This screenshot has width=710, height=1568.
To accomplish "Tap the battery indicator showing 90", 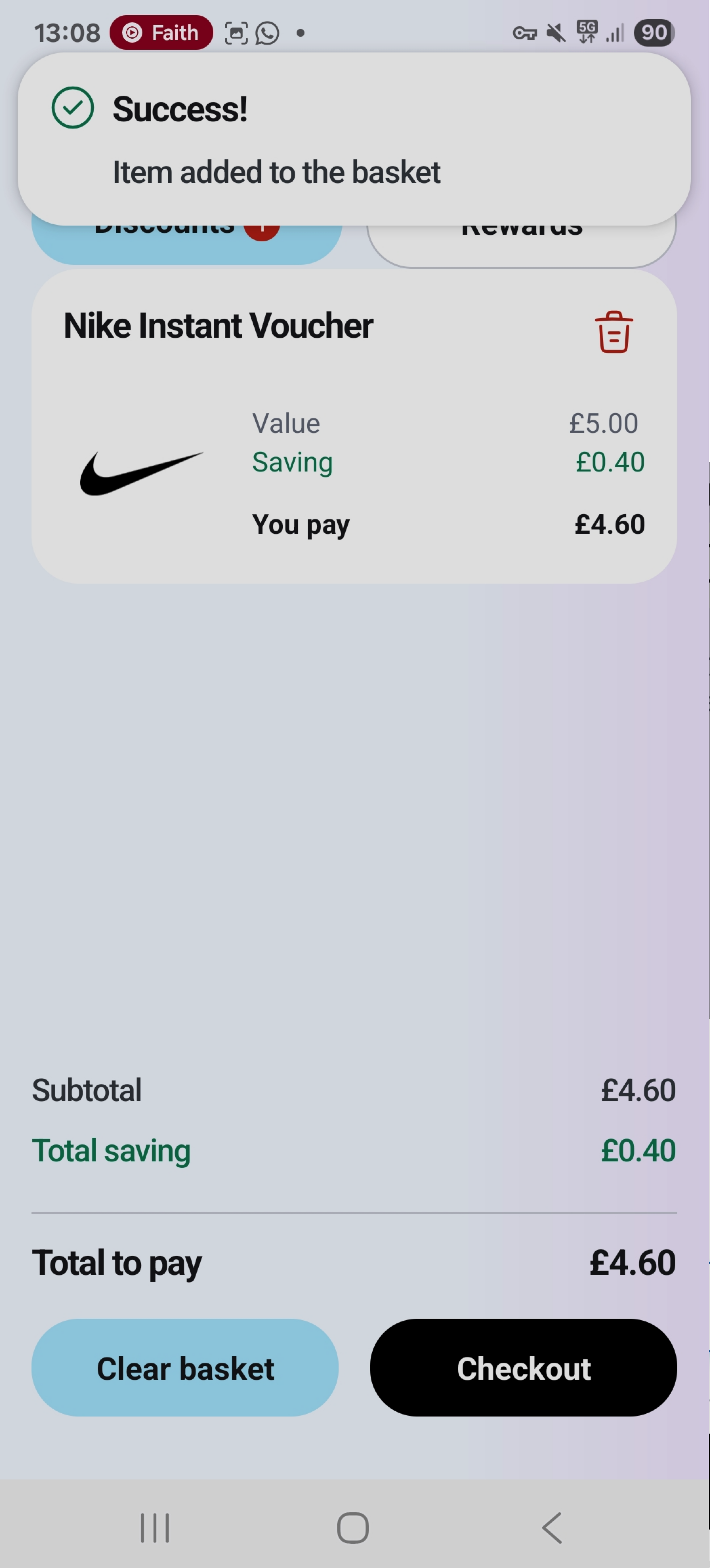I will click(654, 32).
